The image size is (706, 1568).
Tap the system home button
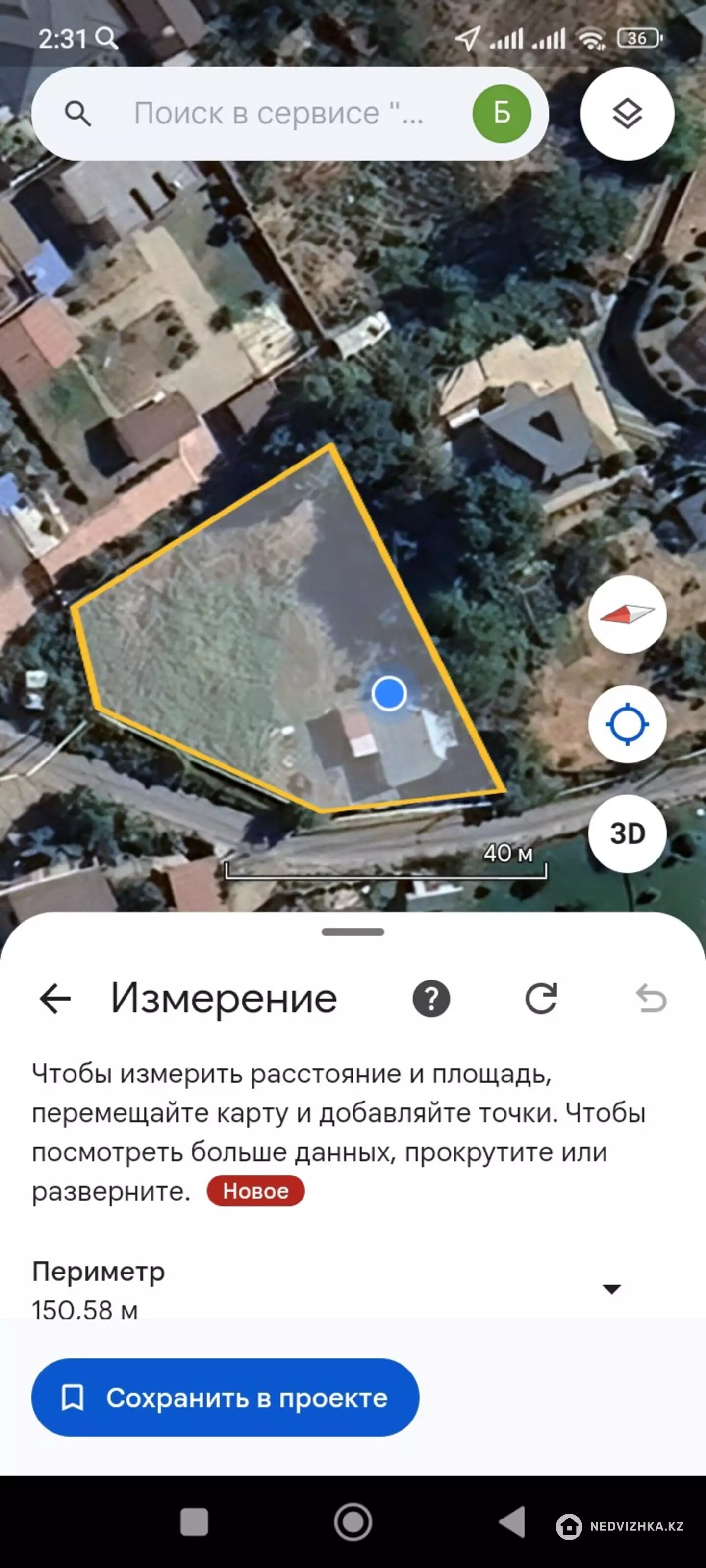click(x=353, y=1522)
